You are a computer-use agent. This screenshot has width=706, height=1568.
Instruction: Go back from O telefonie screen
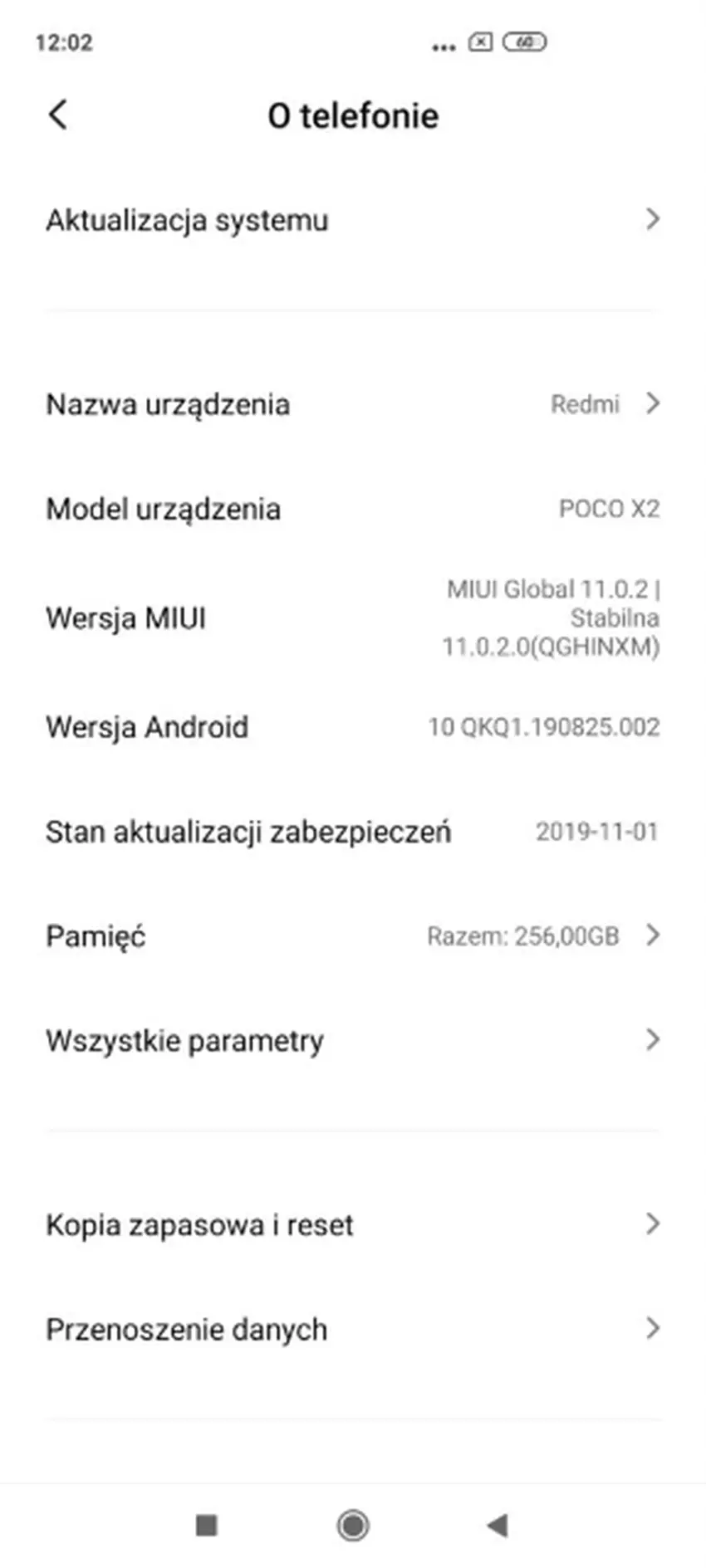57,115
